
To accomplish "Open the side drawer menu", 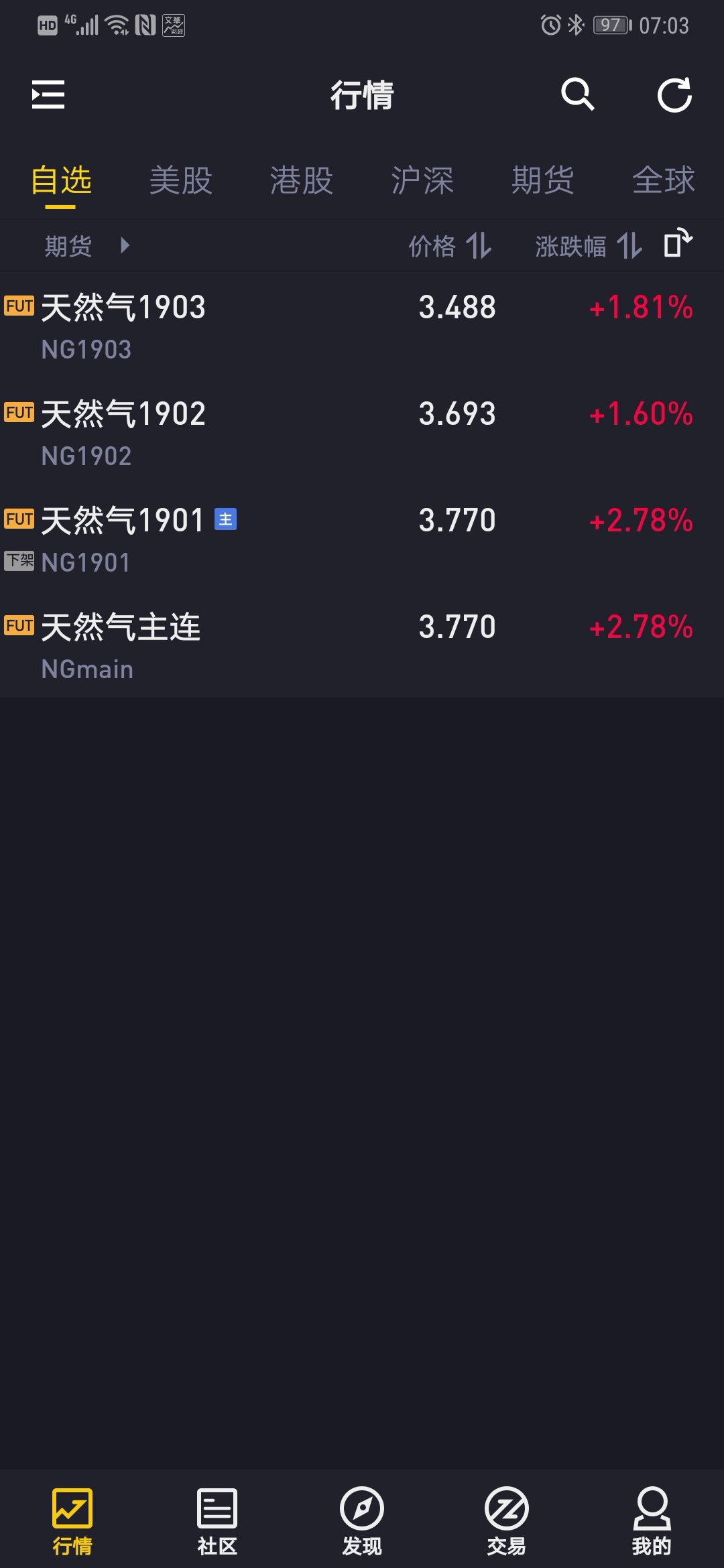I will [x=48, y=94].
